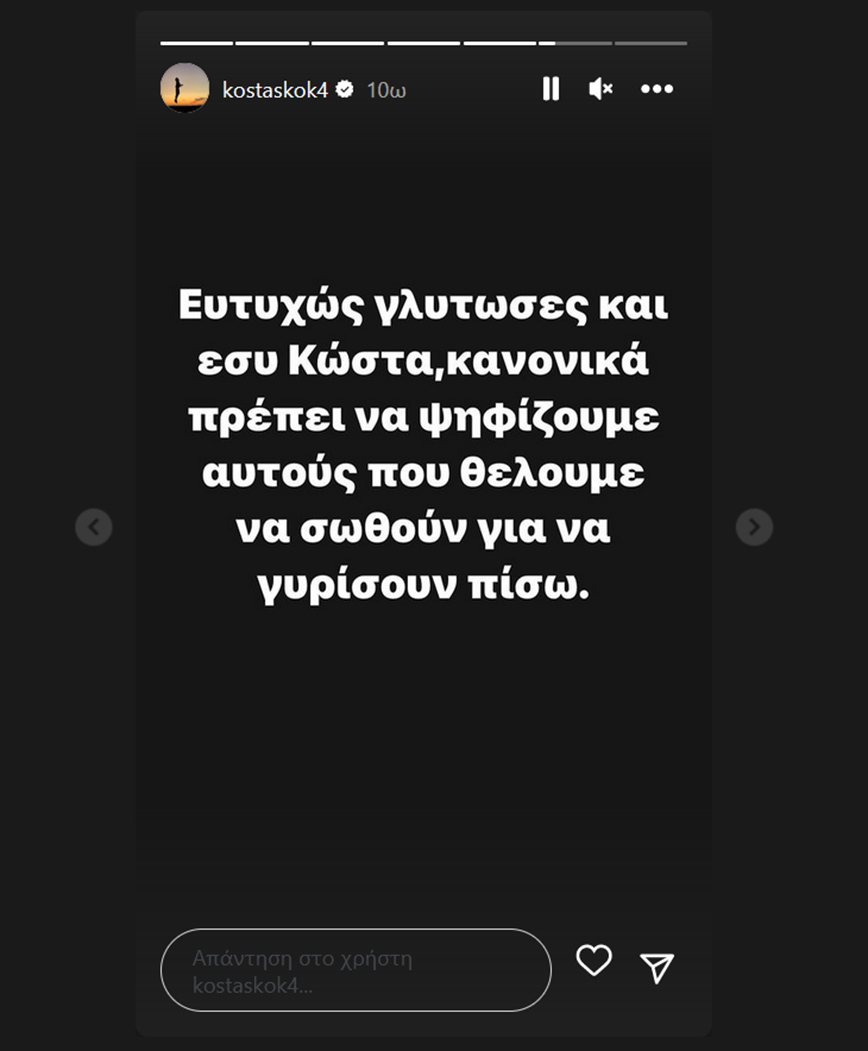Viewport: 868px width, 1051px height.
Task: Open the three-dot options menu
Action: 657,89
